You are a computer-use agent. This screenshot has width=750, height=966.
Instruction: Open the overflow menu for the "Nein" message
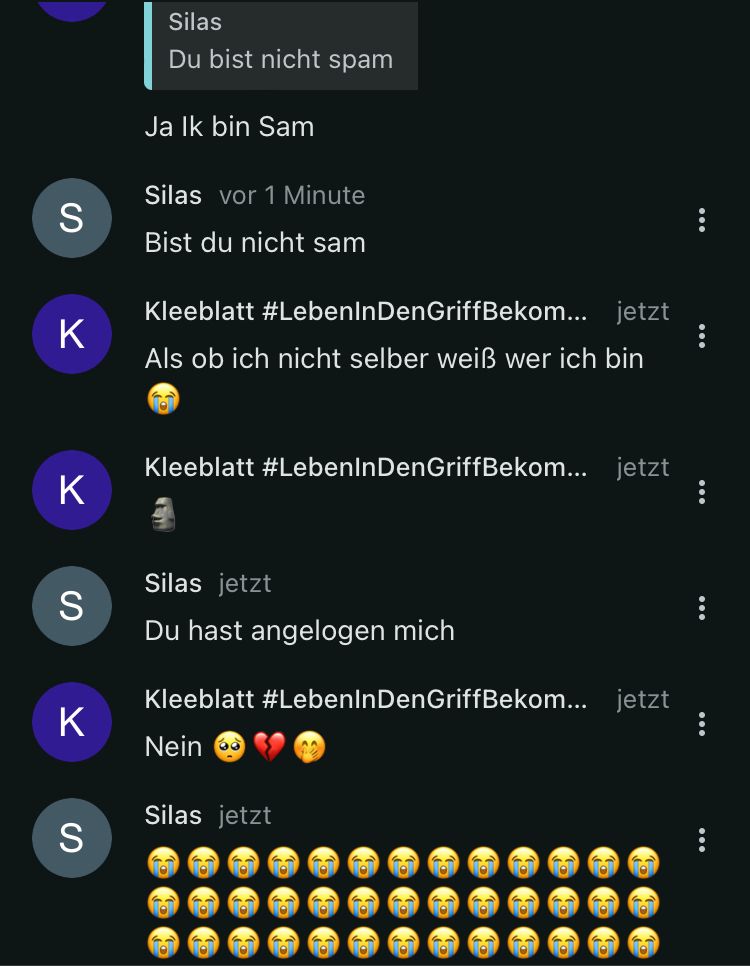702,724
